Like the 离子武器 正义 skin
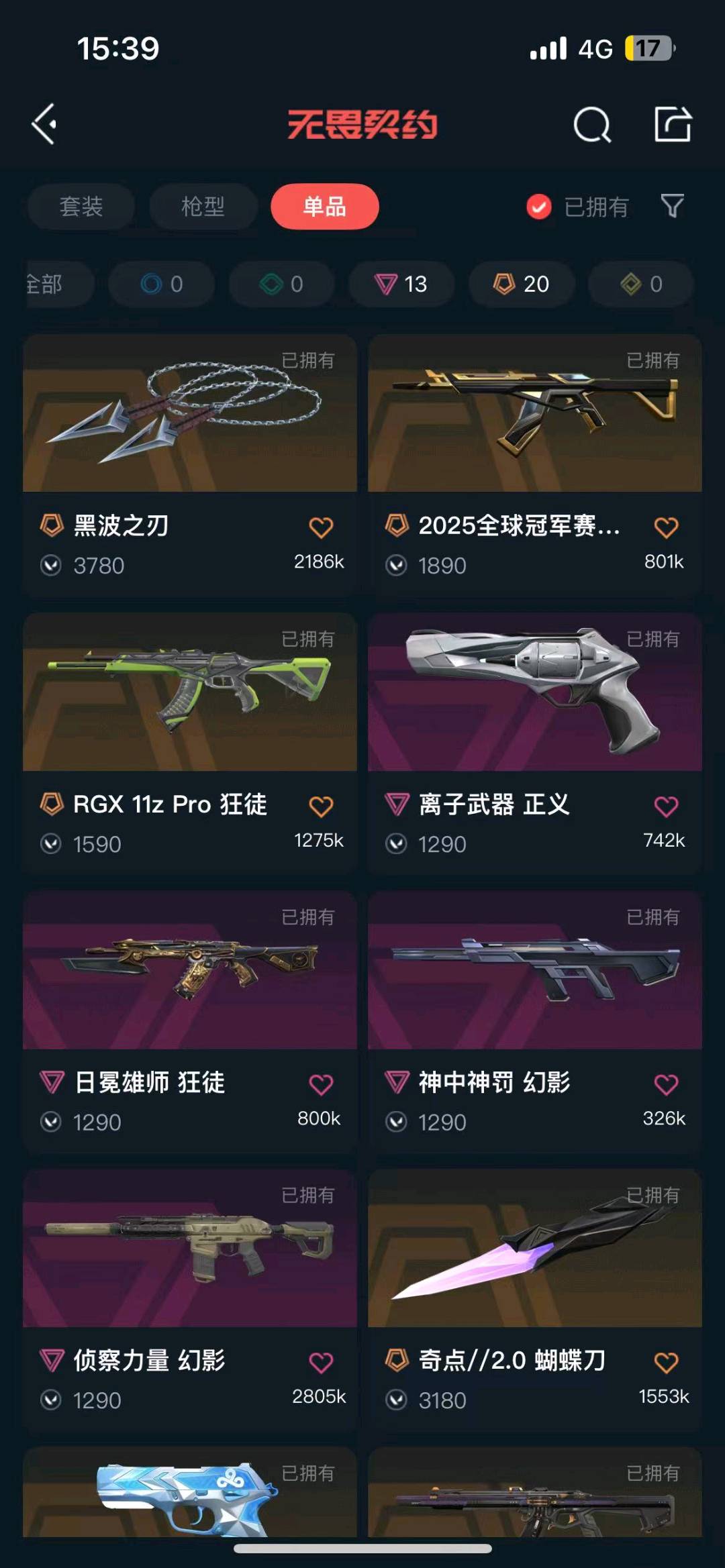The width and height of the screenshot is (725, 1568). 666,806
